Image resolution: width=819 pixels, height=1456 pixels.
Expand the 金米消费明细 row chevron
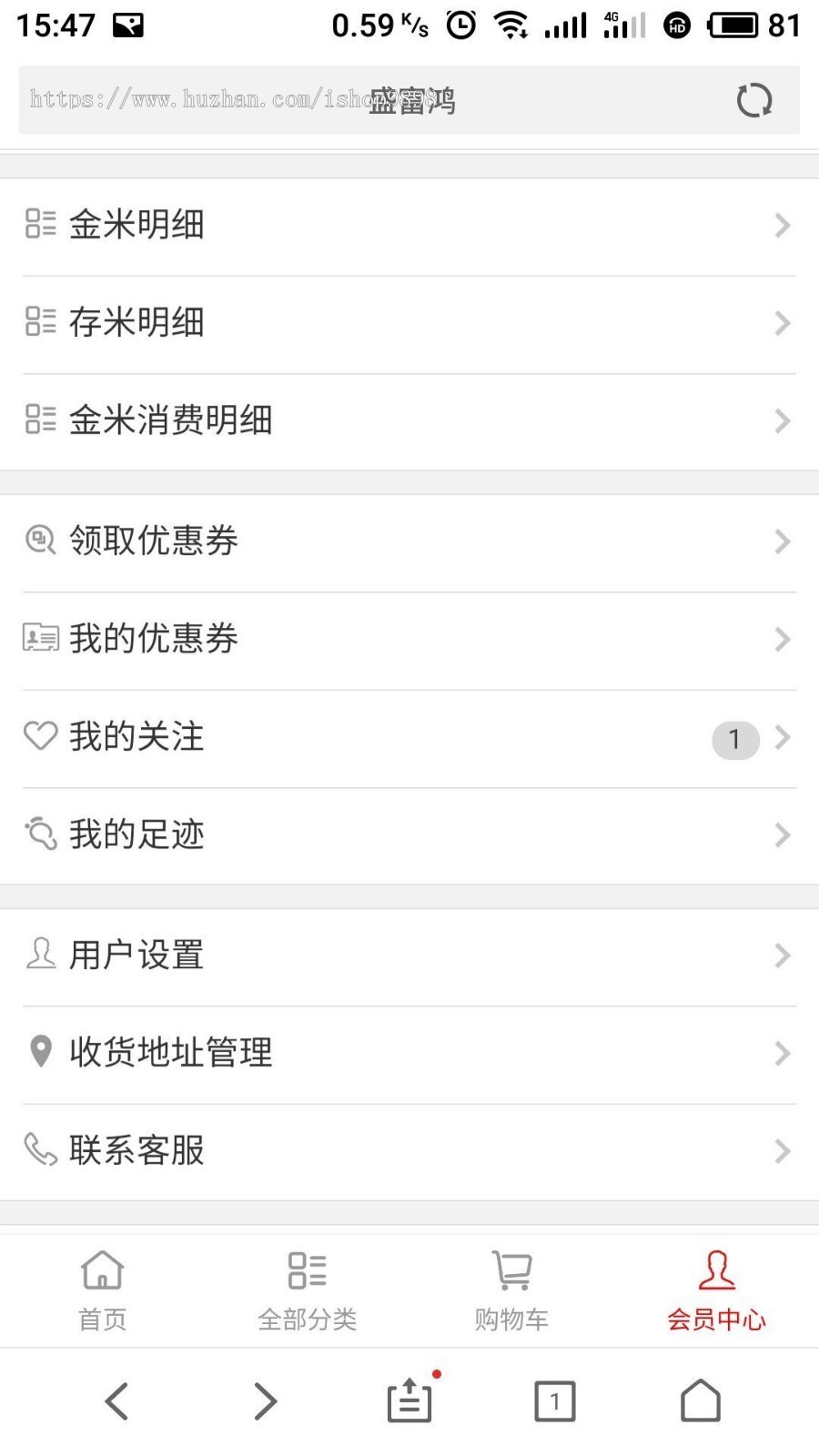click(784, 420)
